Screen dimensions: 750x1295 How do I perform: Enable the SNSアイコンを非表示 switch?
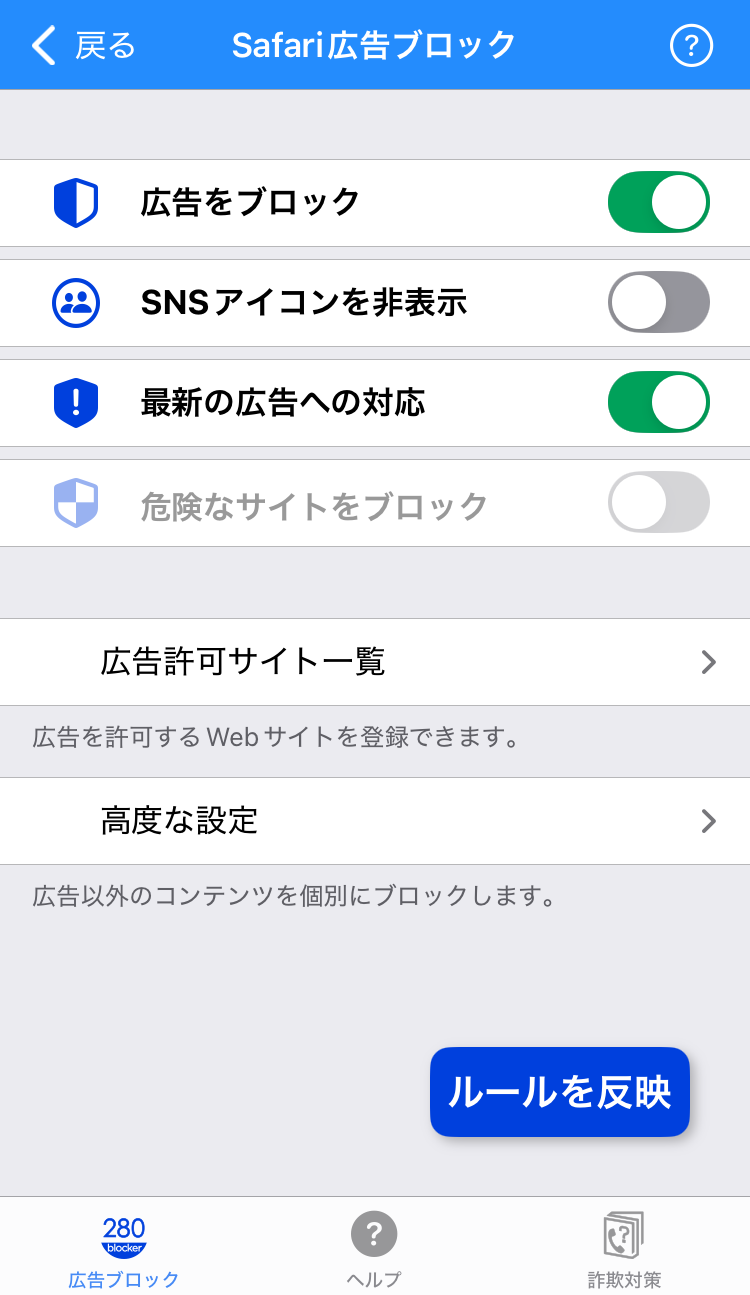click(x=658, y=302)
